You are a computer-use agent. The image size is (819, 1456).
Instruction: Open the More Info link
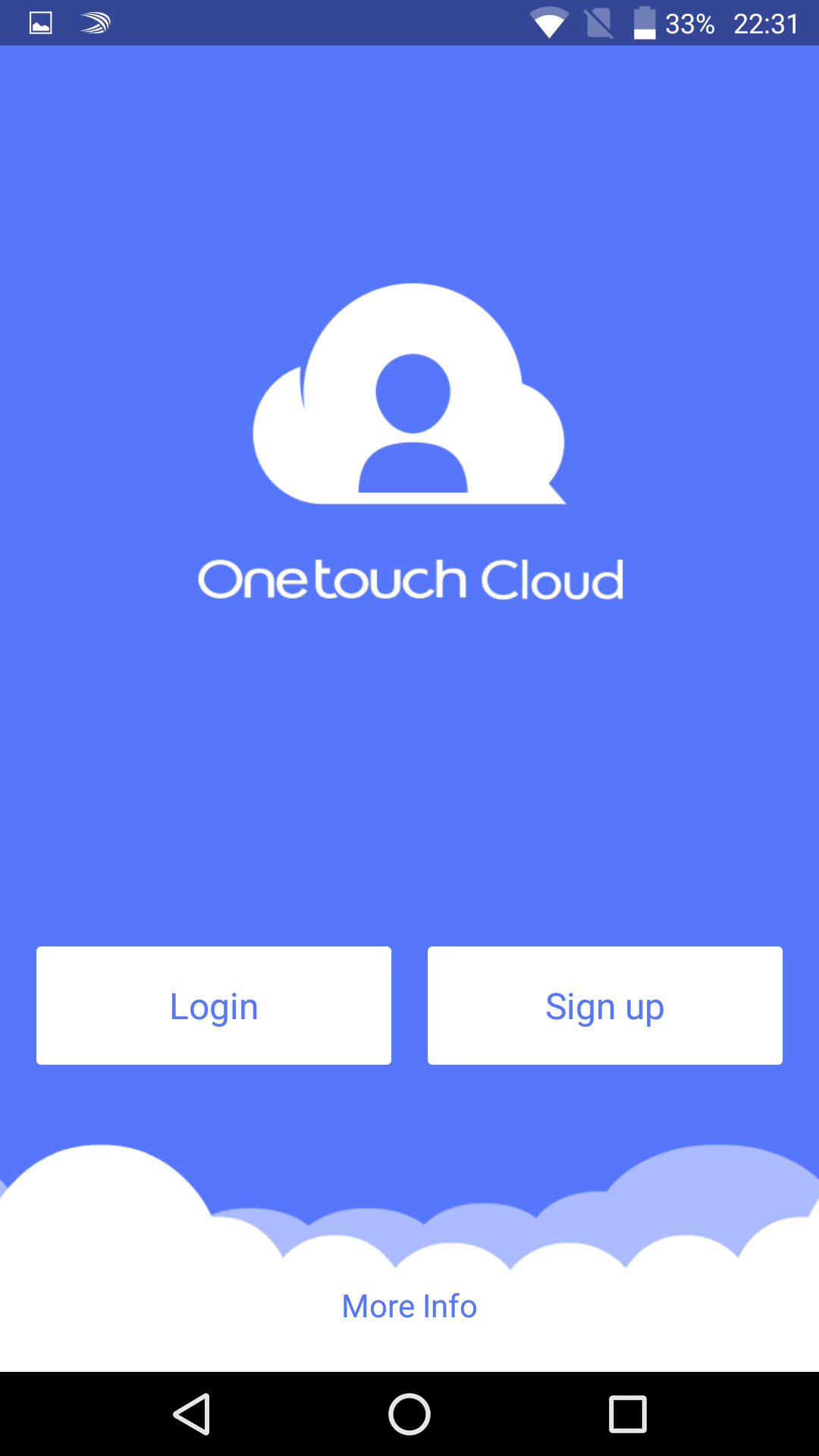click(409, 1307)
